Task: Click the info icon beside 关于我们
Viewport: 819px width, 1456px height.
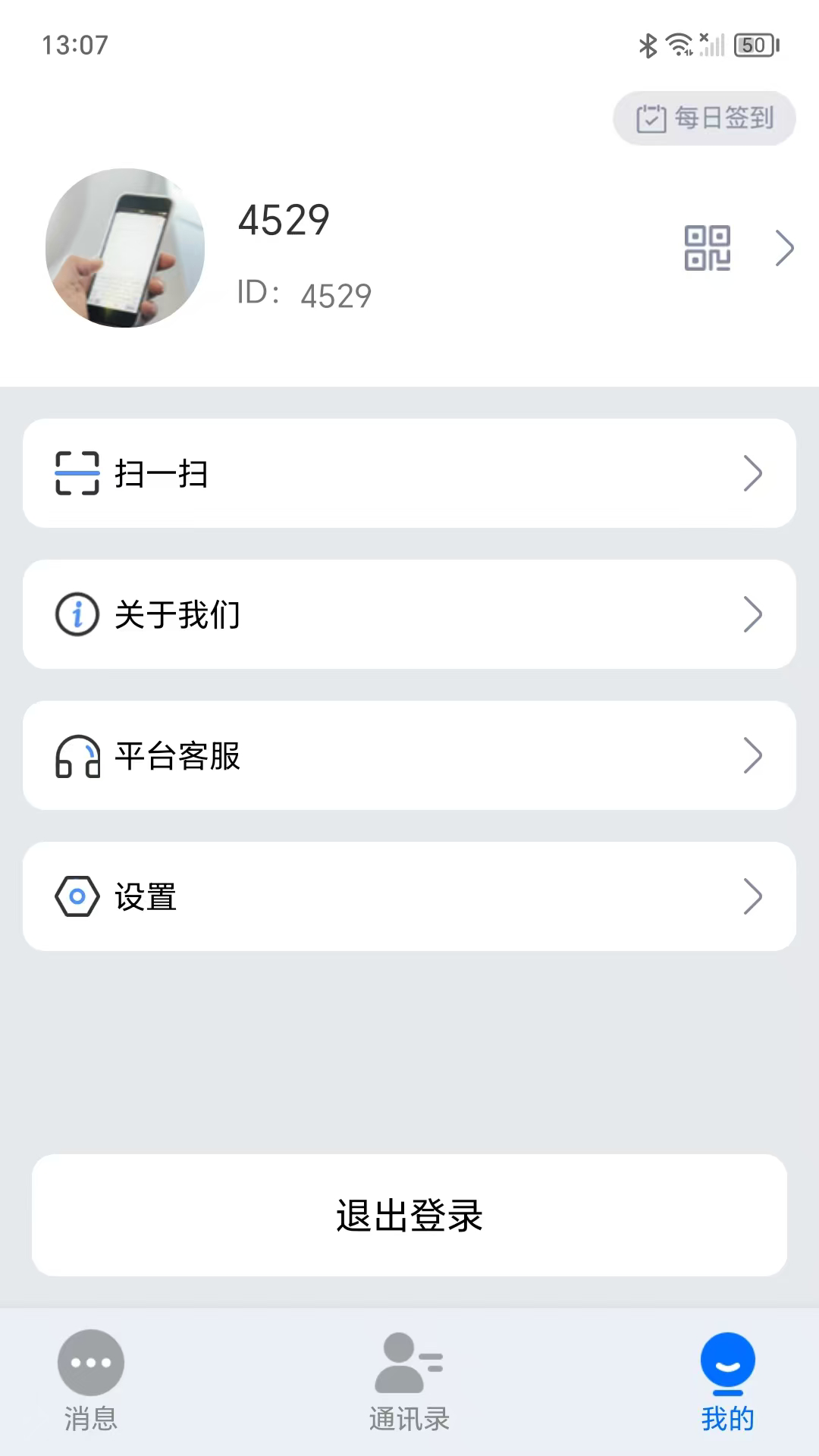Action: coord(76,614)
